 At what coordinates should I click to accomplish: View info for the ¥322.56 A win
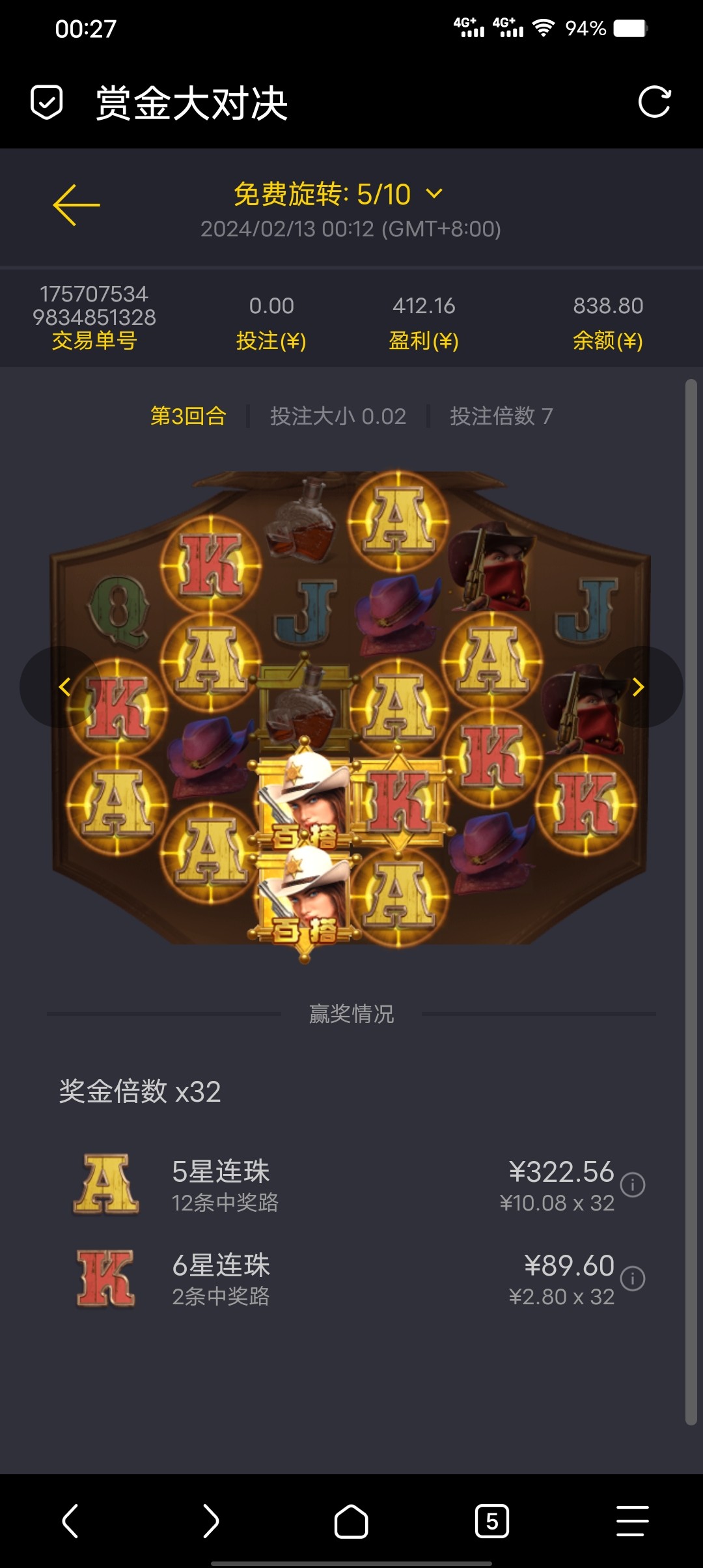pyautogui.click(x=633, y=1184)
